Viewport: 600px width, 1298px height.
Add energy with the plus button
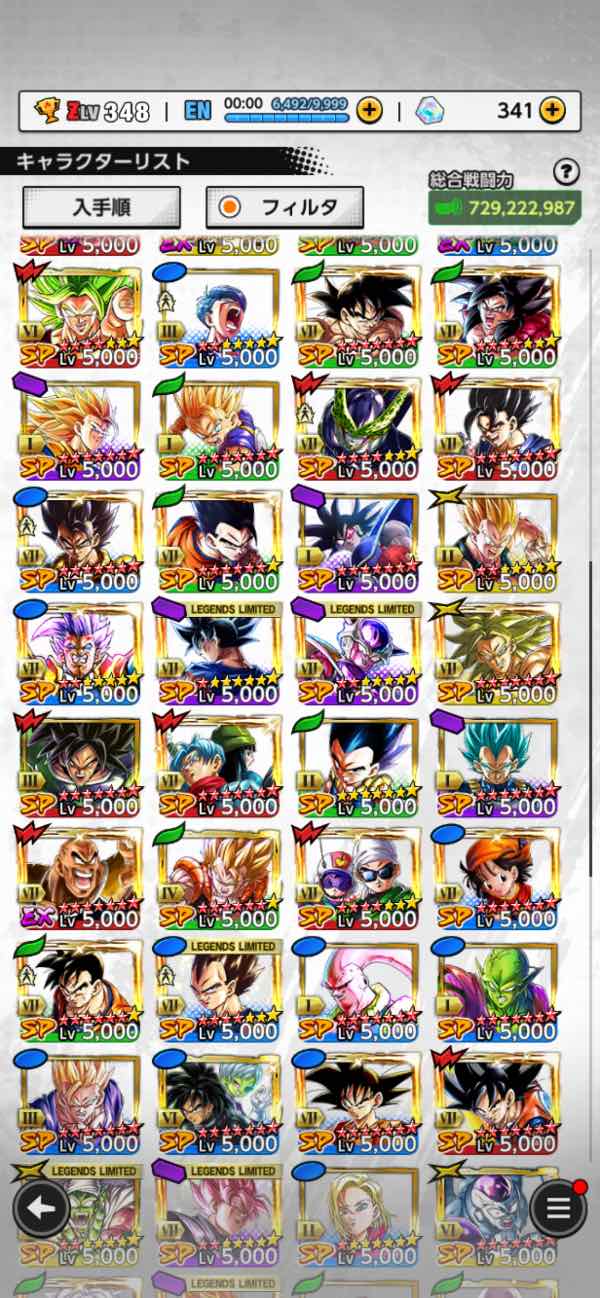click(369, 110)
